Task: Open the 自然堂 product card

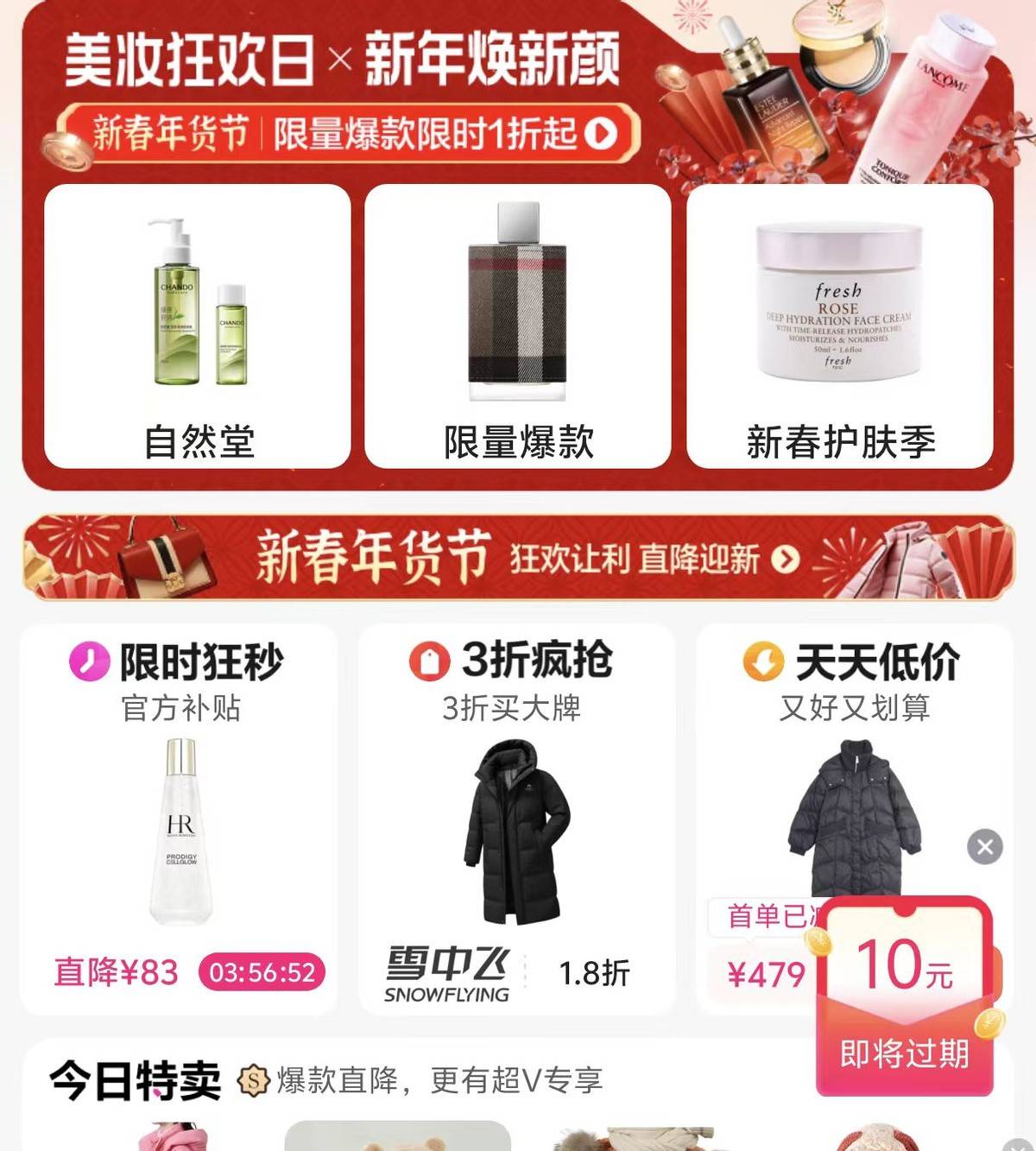Action: [x=198, y=326]
